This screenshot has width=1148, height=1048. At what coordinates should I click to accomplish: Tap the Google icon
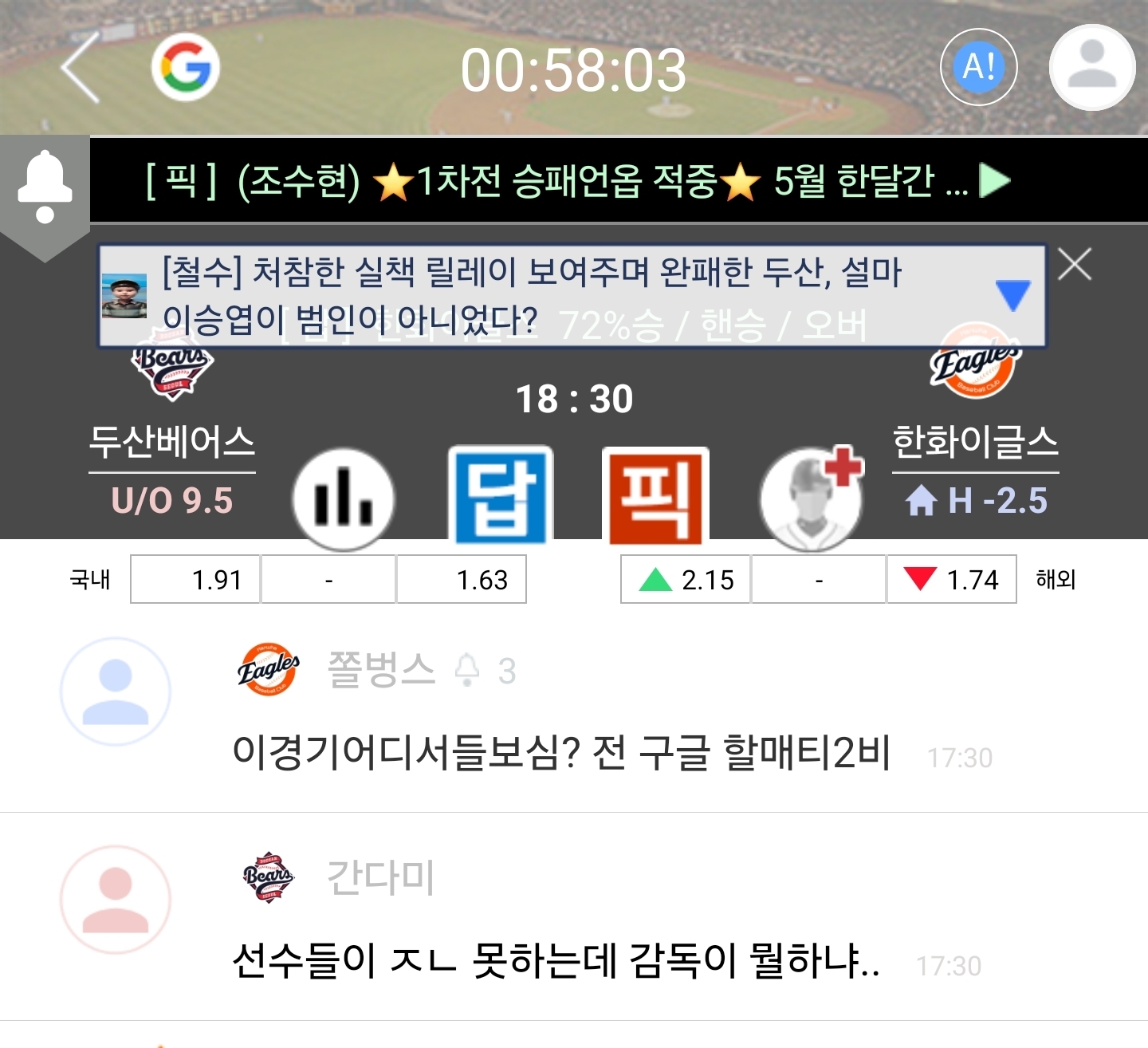click(x=186, y=68)
